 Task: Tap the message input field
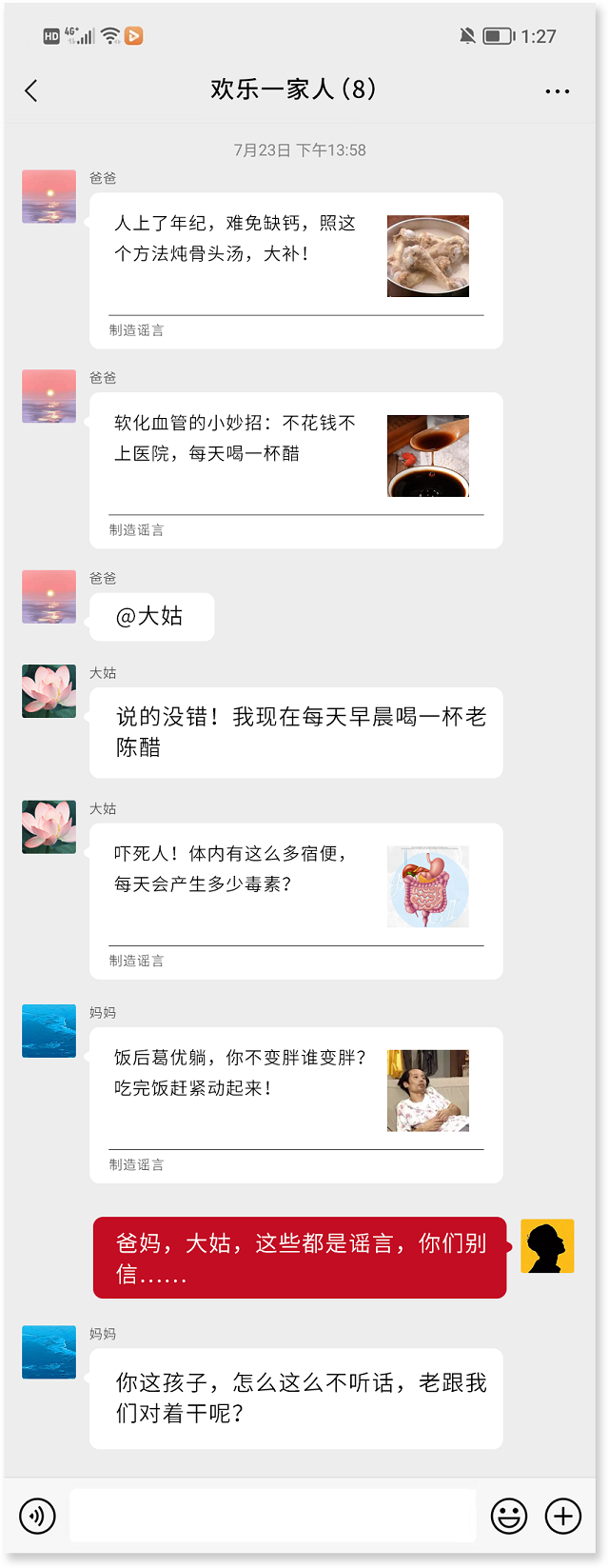[272, 1516]
